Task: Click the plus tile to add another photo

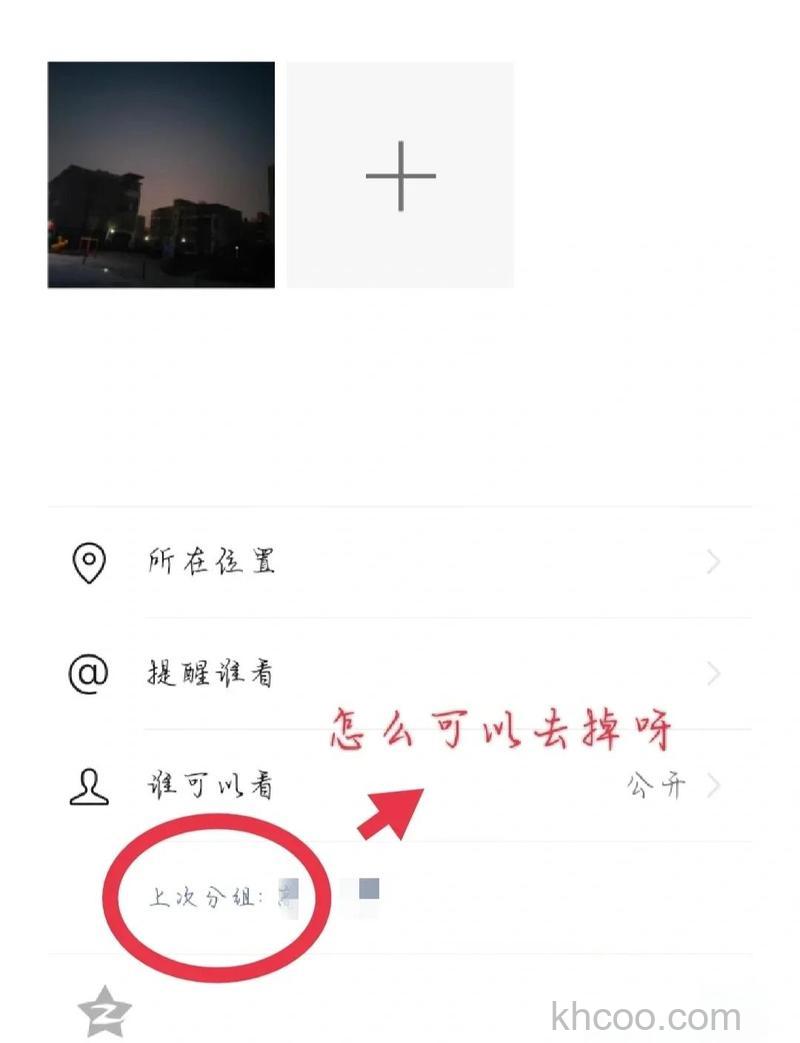Action: click(x=399, y=174)
